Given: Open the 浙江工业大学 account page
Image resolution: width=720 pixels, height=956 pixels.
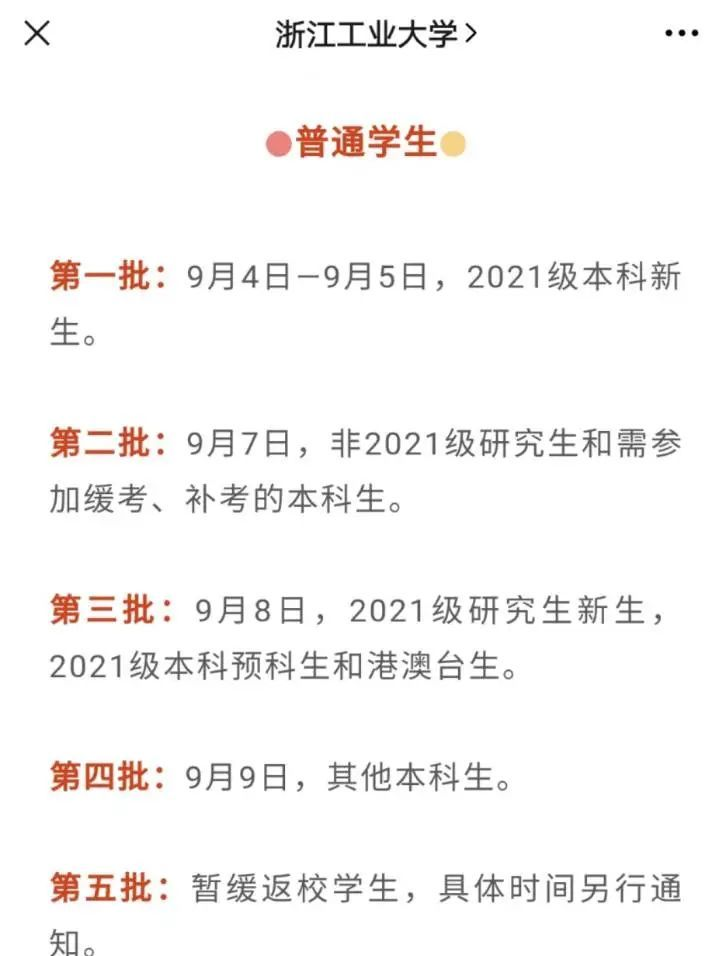Looking at the screenshot, I should coord(376,34).
